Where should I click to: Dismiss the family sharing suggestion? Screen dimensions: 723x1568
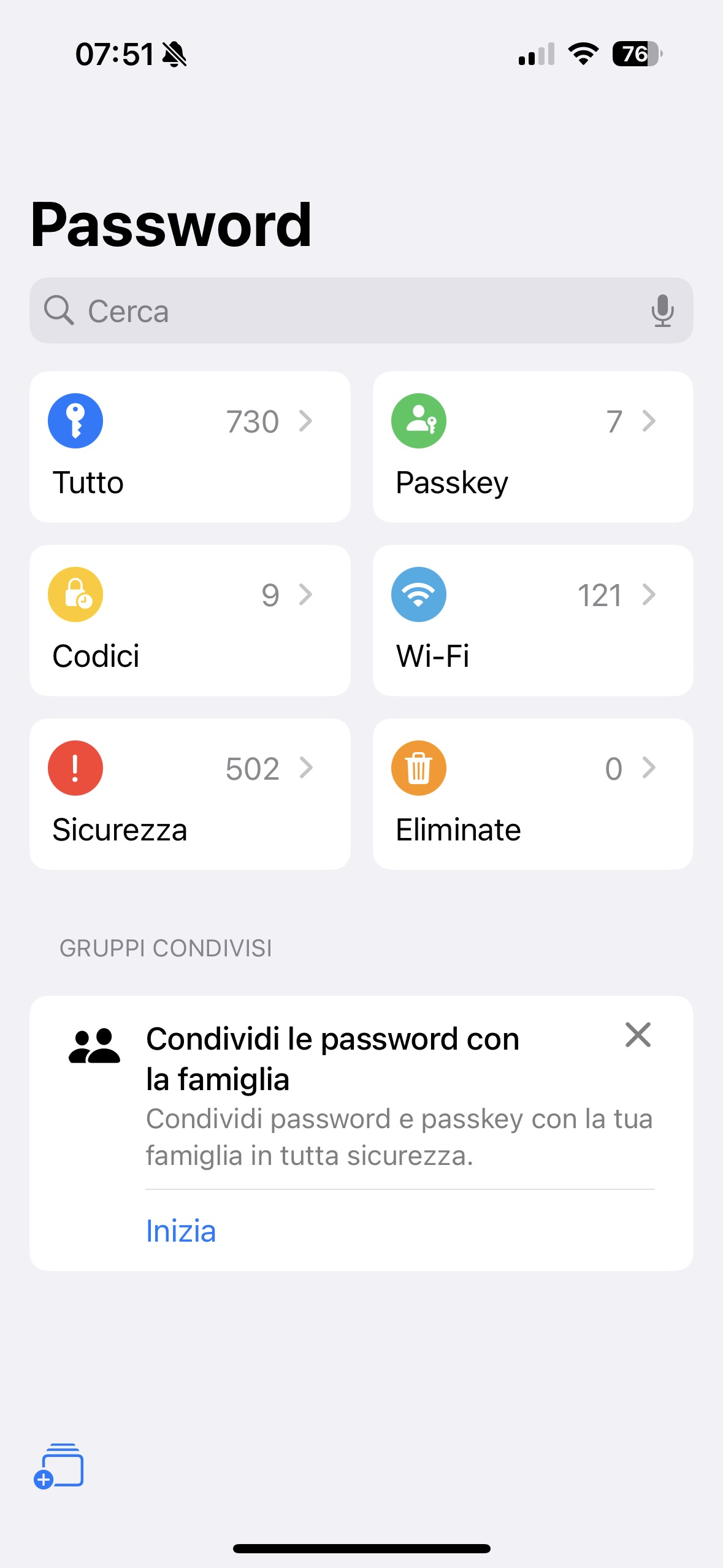[638, 1035]
